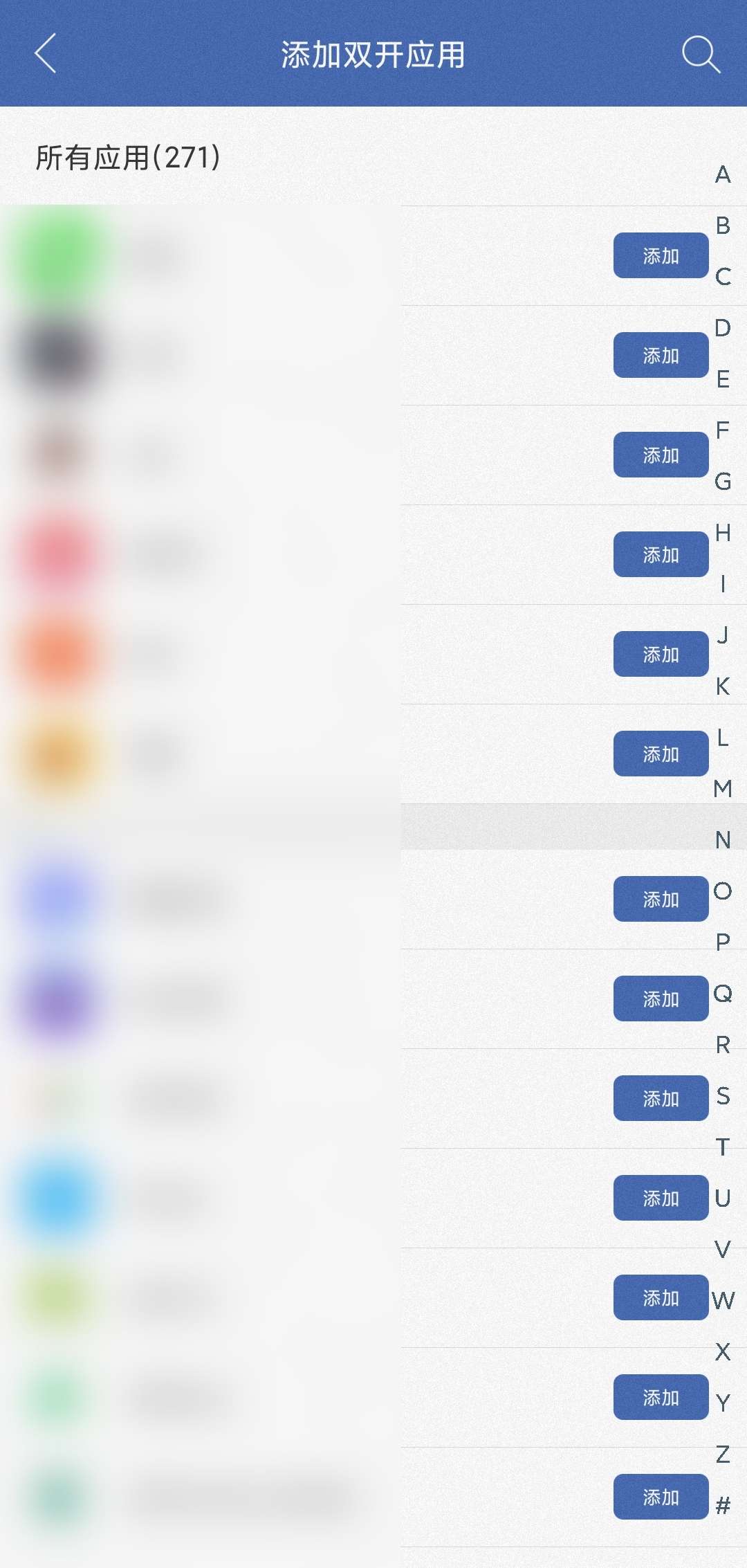Select the # symbol in the index
Screen dimensions: 747x1568
click(x=723, y=1505)
